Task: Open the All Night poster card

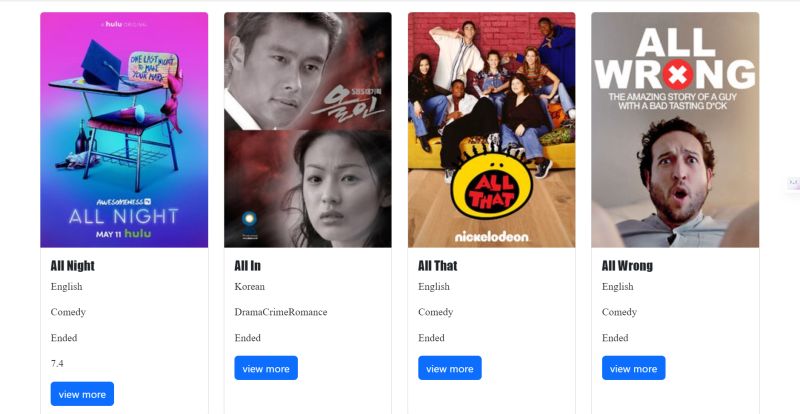Action: 124,130
